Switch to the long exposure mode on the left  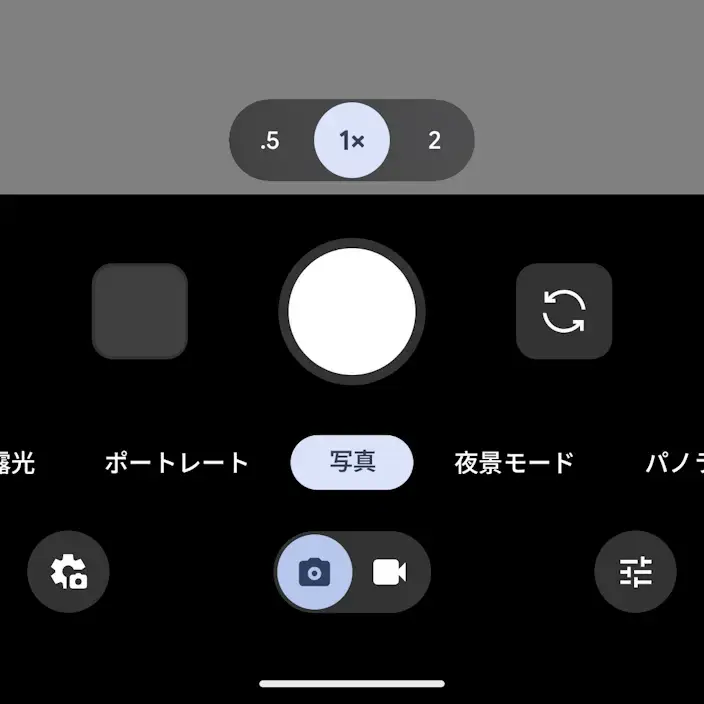pyautogui.click(x=17, y=463)
